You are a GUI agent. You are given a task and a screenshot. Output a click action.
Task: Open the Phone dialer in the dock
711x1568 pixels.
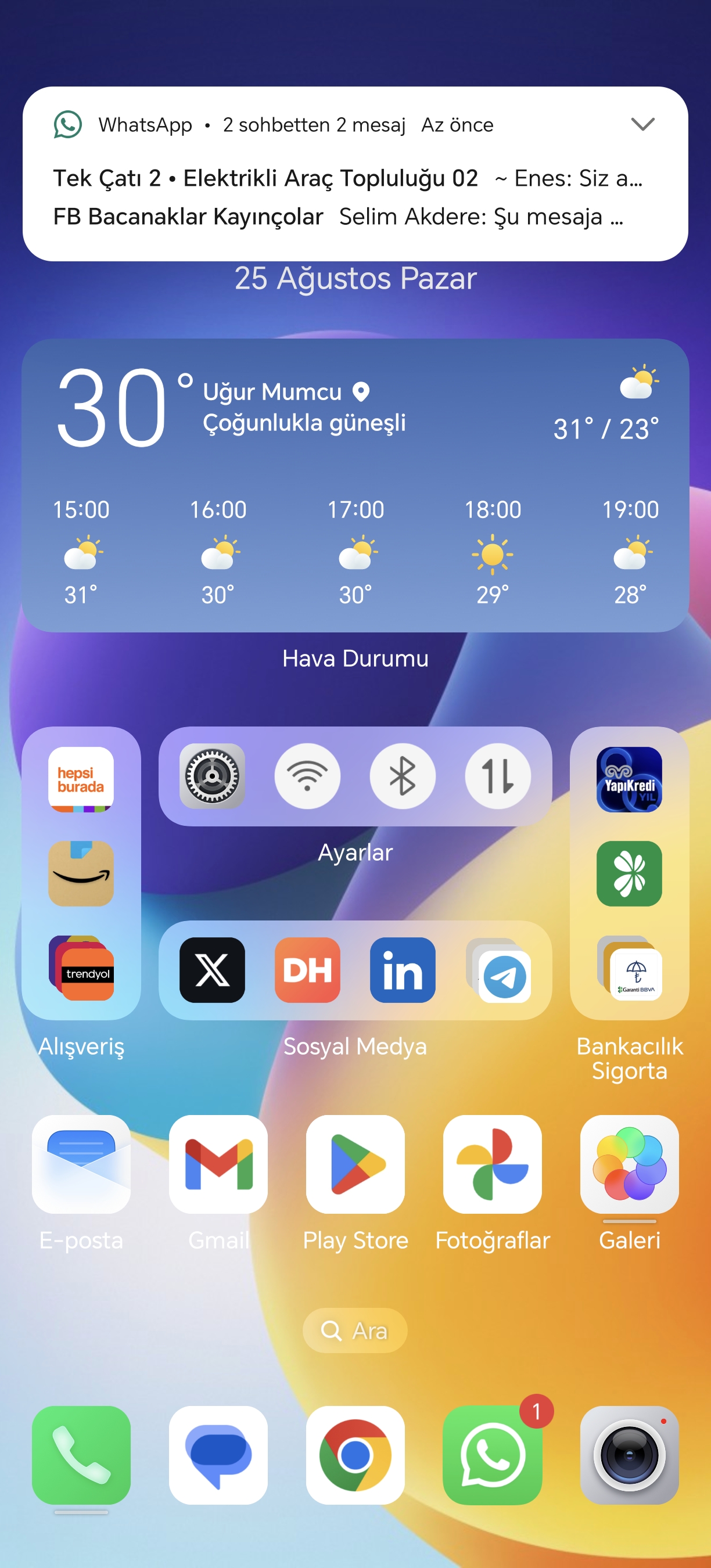tap(81, 1455)
